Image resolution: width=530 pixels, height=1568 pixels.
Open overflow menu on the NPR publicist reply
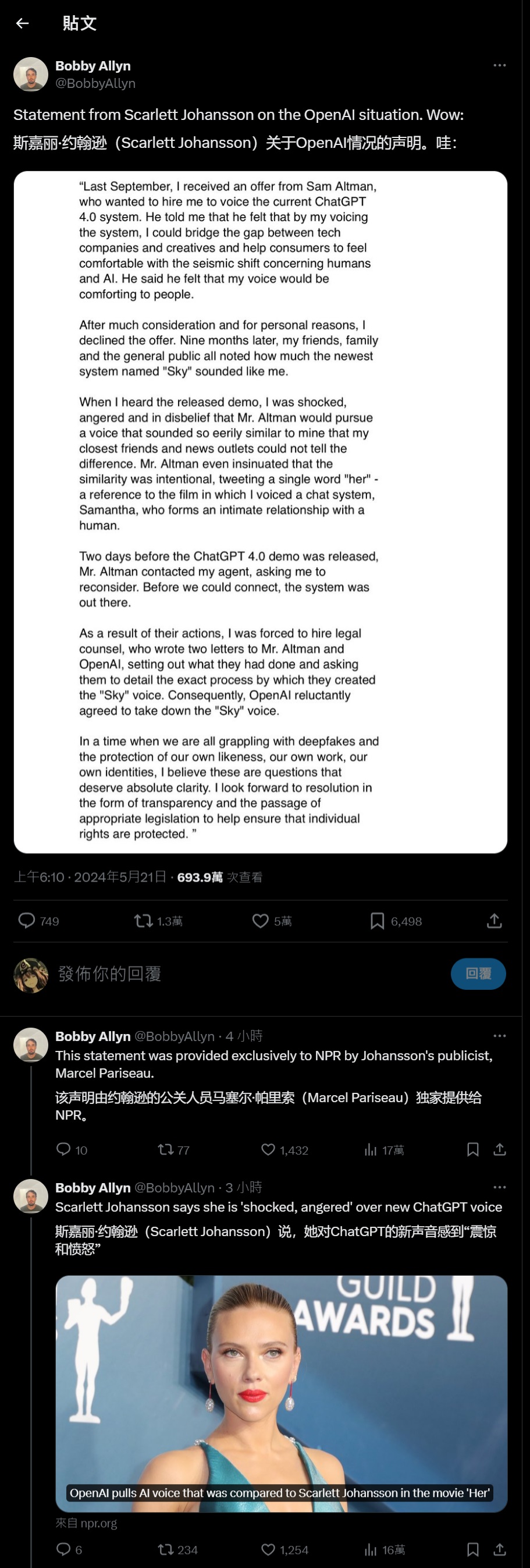click(x=499, y=1035)
